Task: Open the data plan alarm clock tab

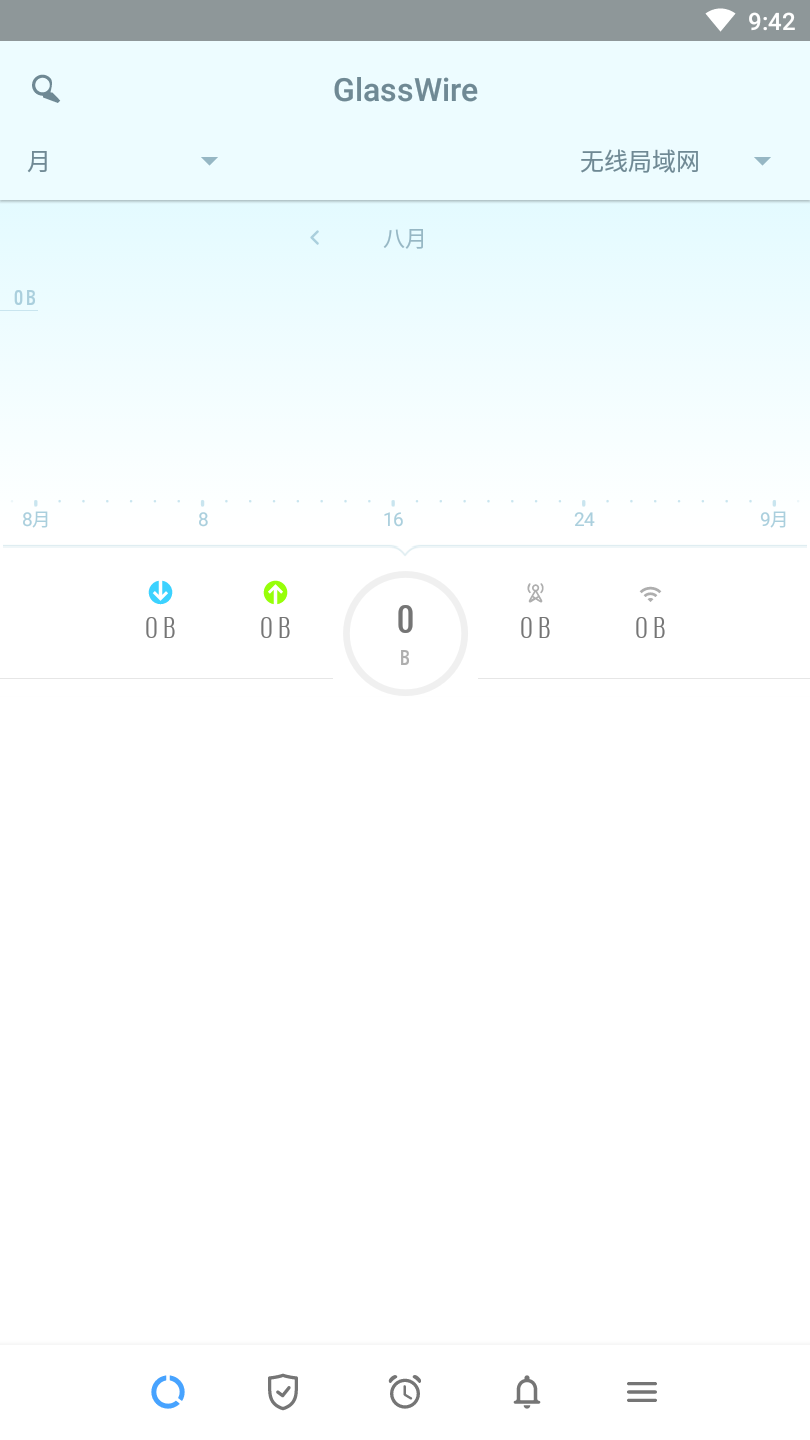Action: pyautogui.click(x=405, y=1392)
